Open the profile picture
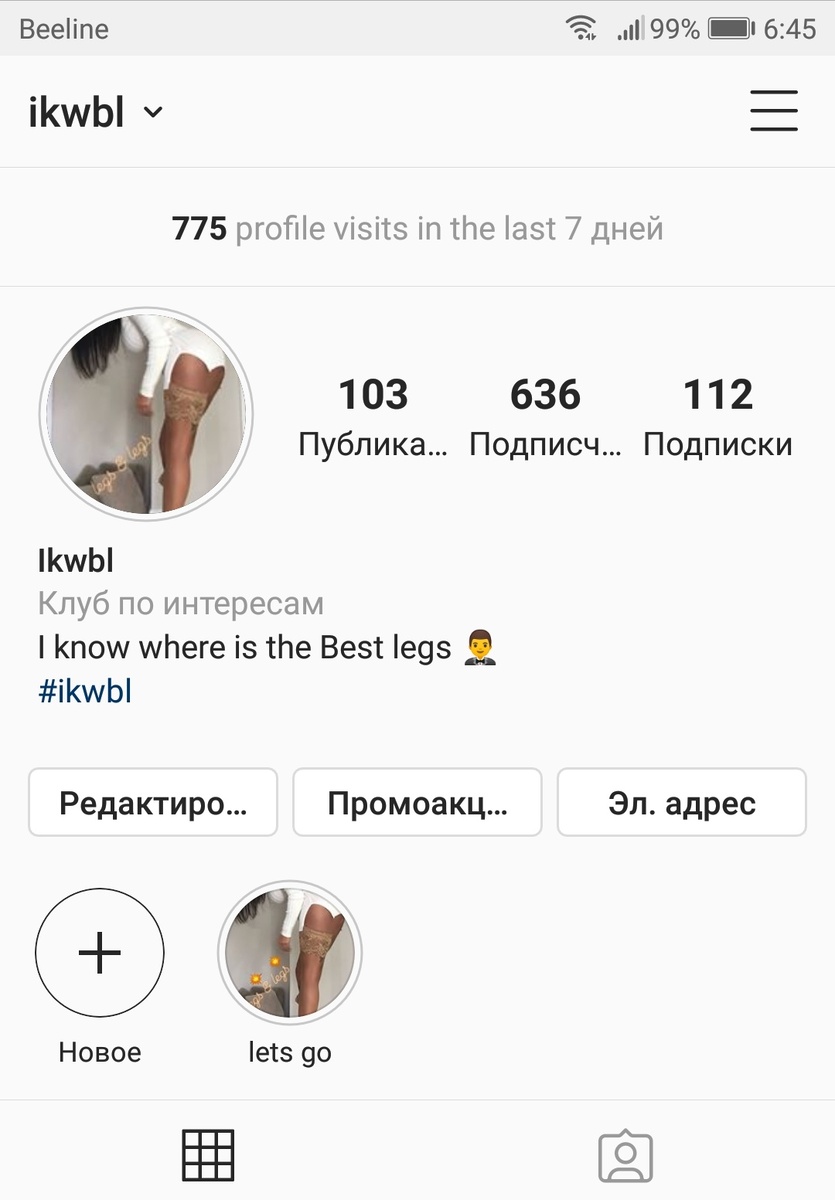Image resolution: width=835 pixels, height=1200 pixels. click(148, 414)
